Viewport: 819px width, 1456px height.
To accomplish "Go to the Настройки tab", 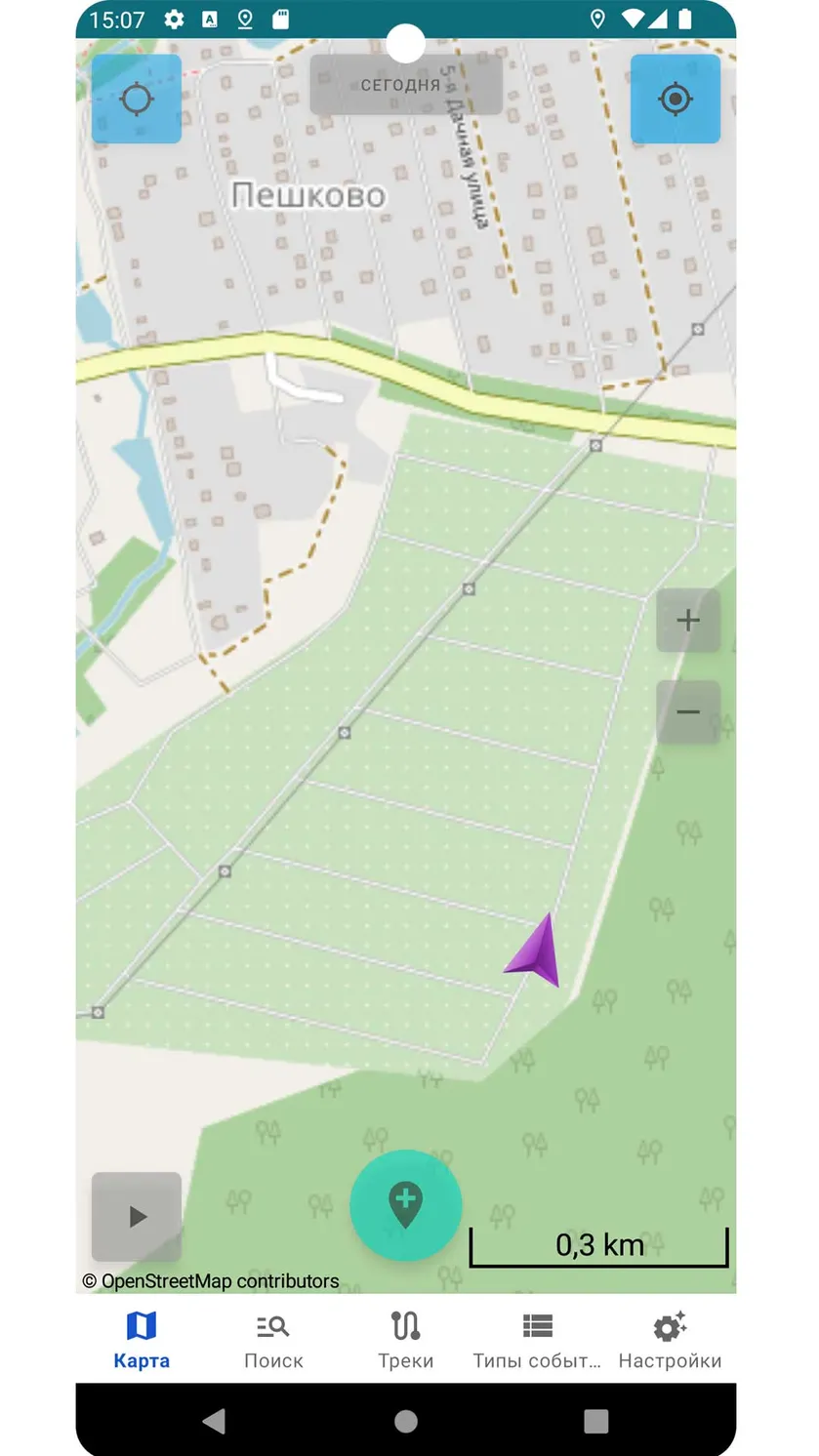I will 670,1339.
